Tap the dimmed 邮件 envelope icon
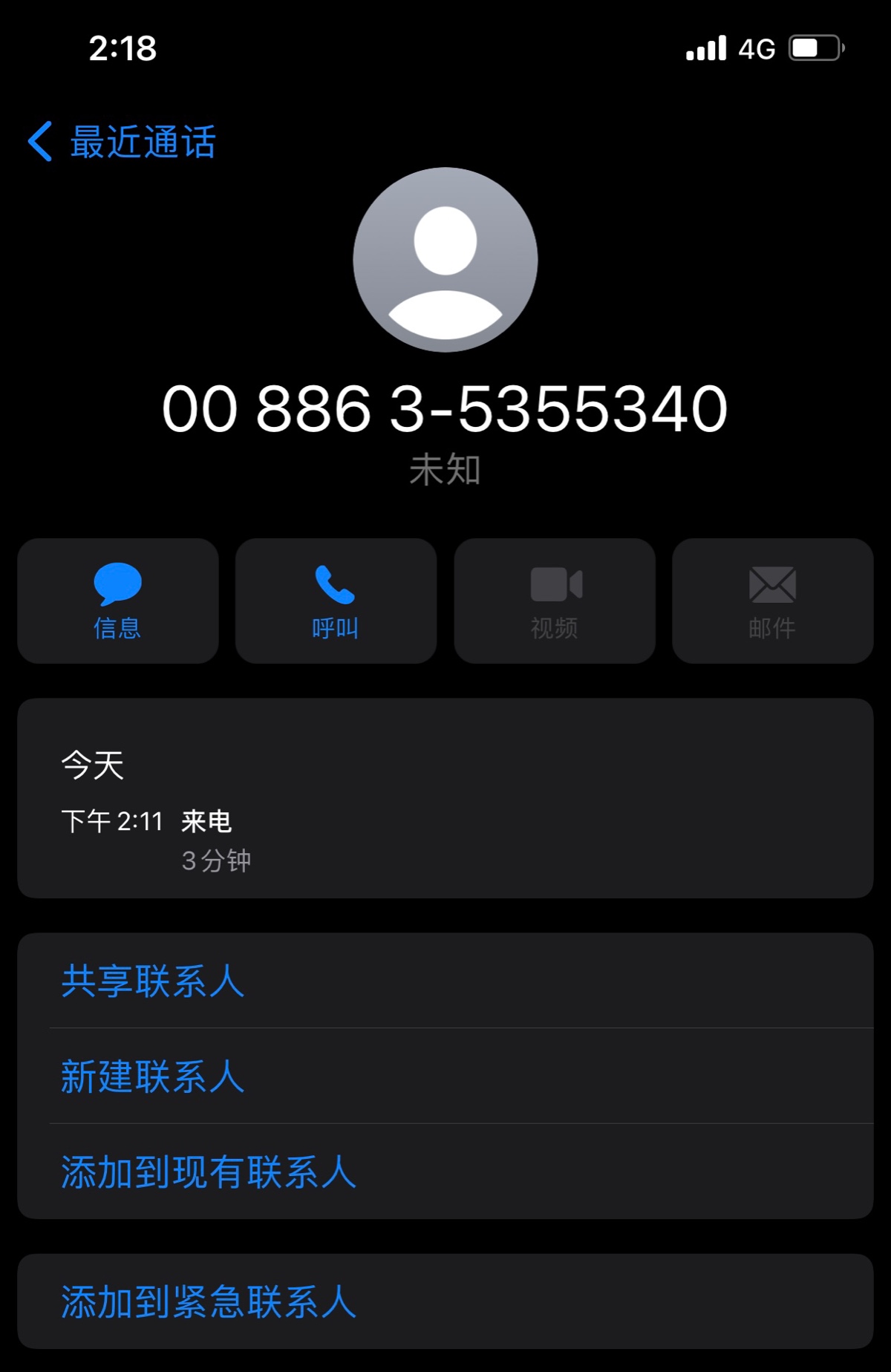Viewport: 891px width, 1372px height. click(x=774, y=585)
